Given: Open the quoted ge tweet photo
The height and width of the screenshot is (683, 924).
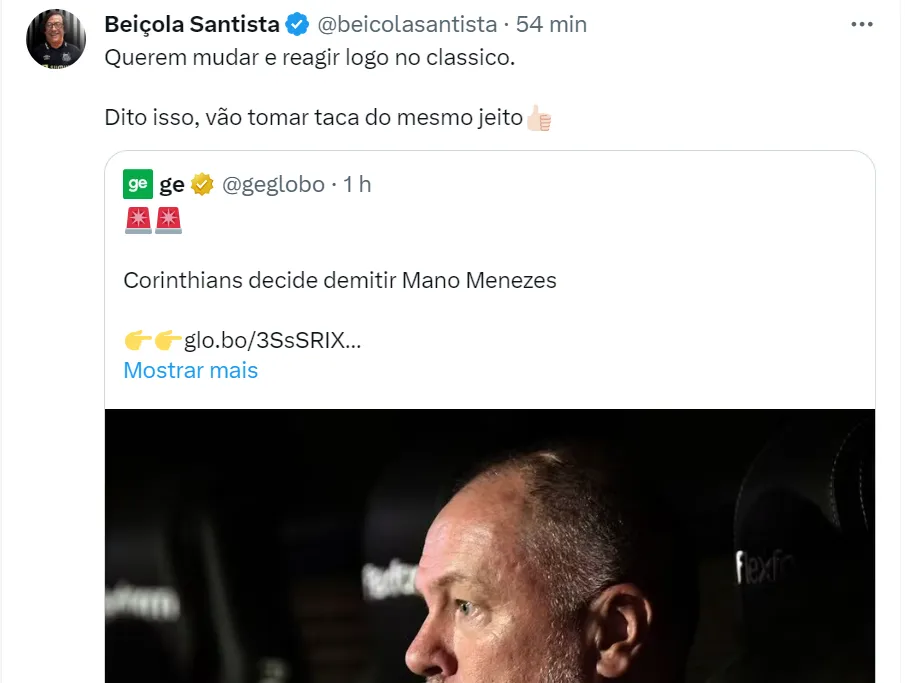Looking at the screenshot, I should tap(490, 545).
